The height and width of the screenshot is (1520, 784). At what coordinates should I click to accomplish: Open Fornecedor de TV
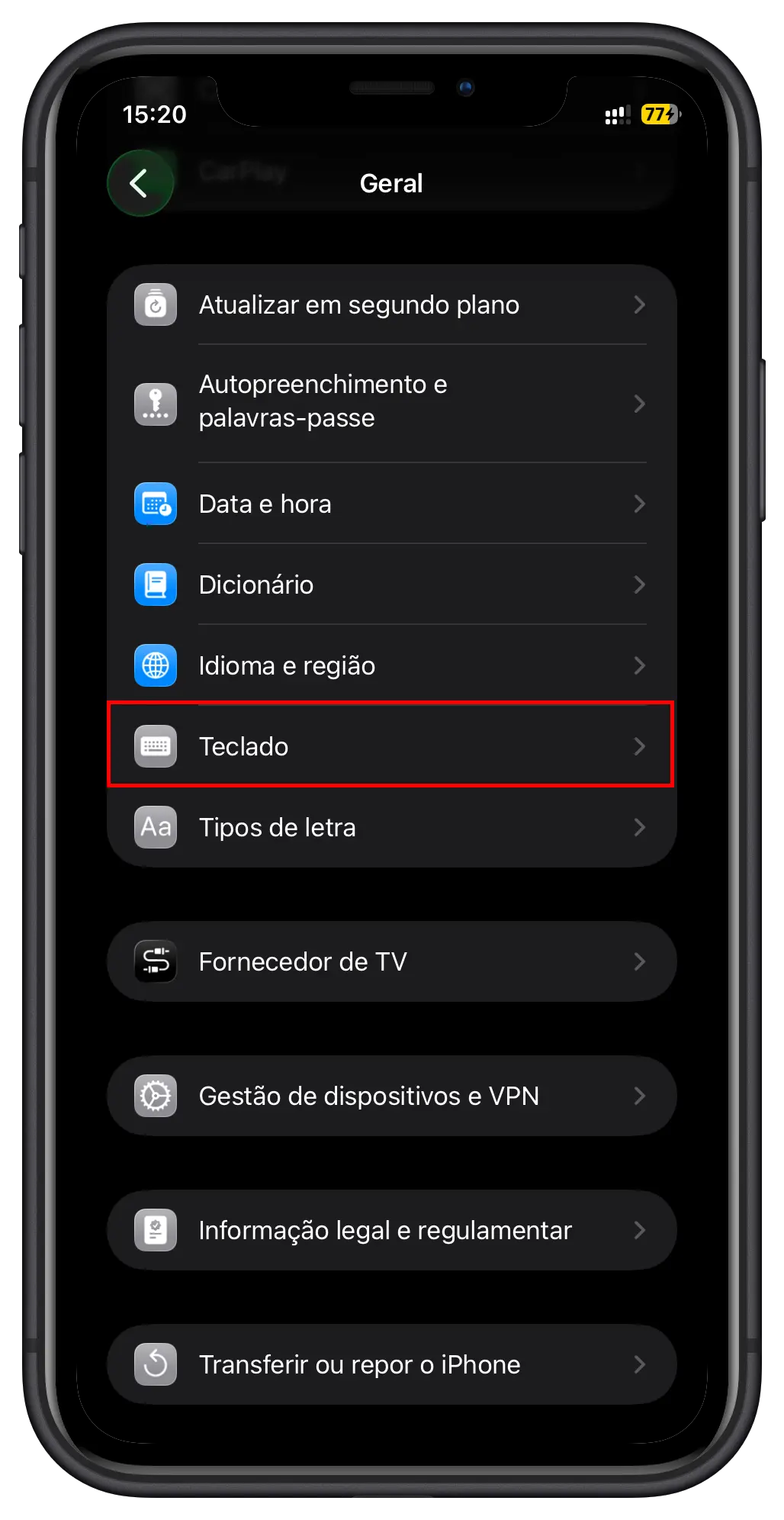[x=390, y=961]
